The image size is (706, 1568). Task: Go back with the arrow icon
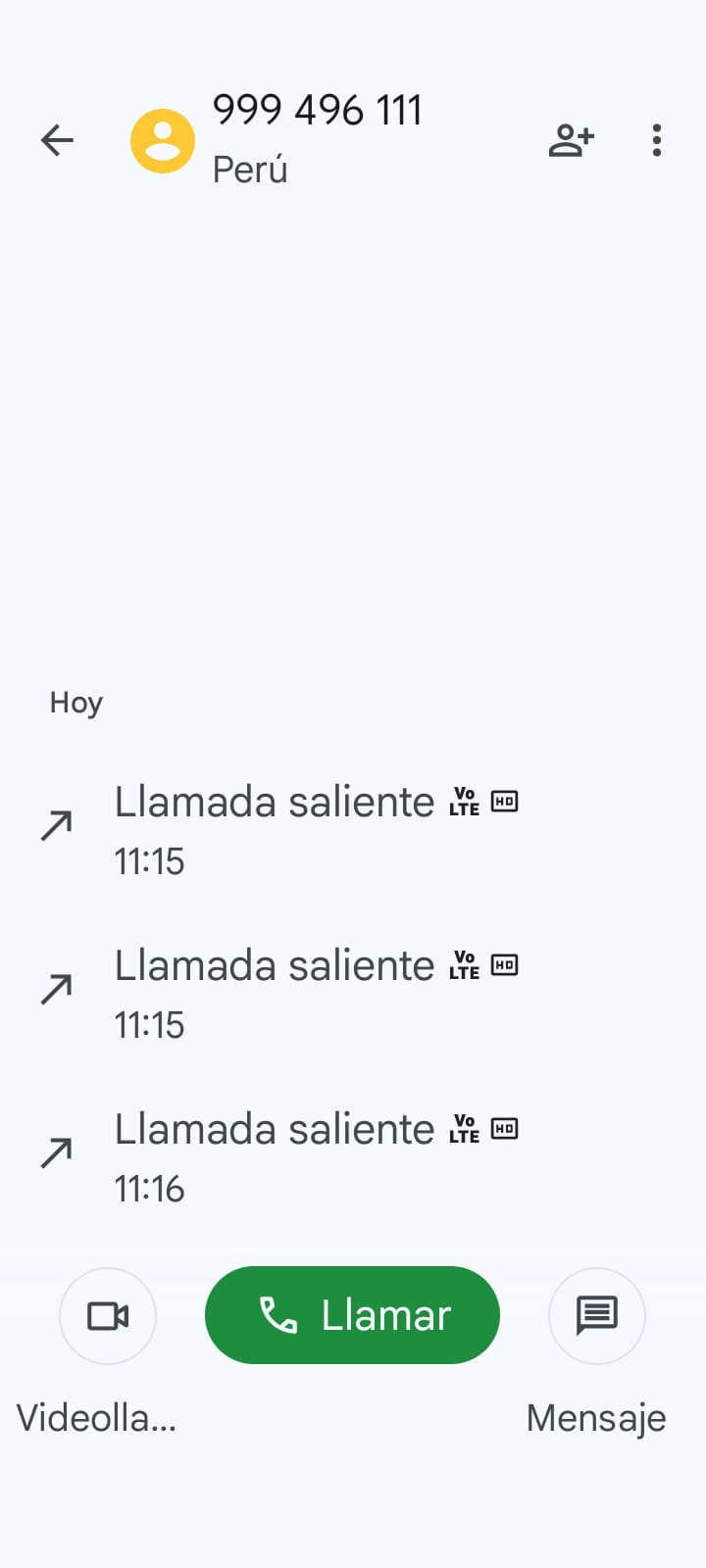(57, 140)
